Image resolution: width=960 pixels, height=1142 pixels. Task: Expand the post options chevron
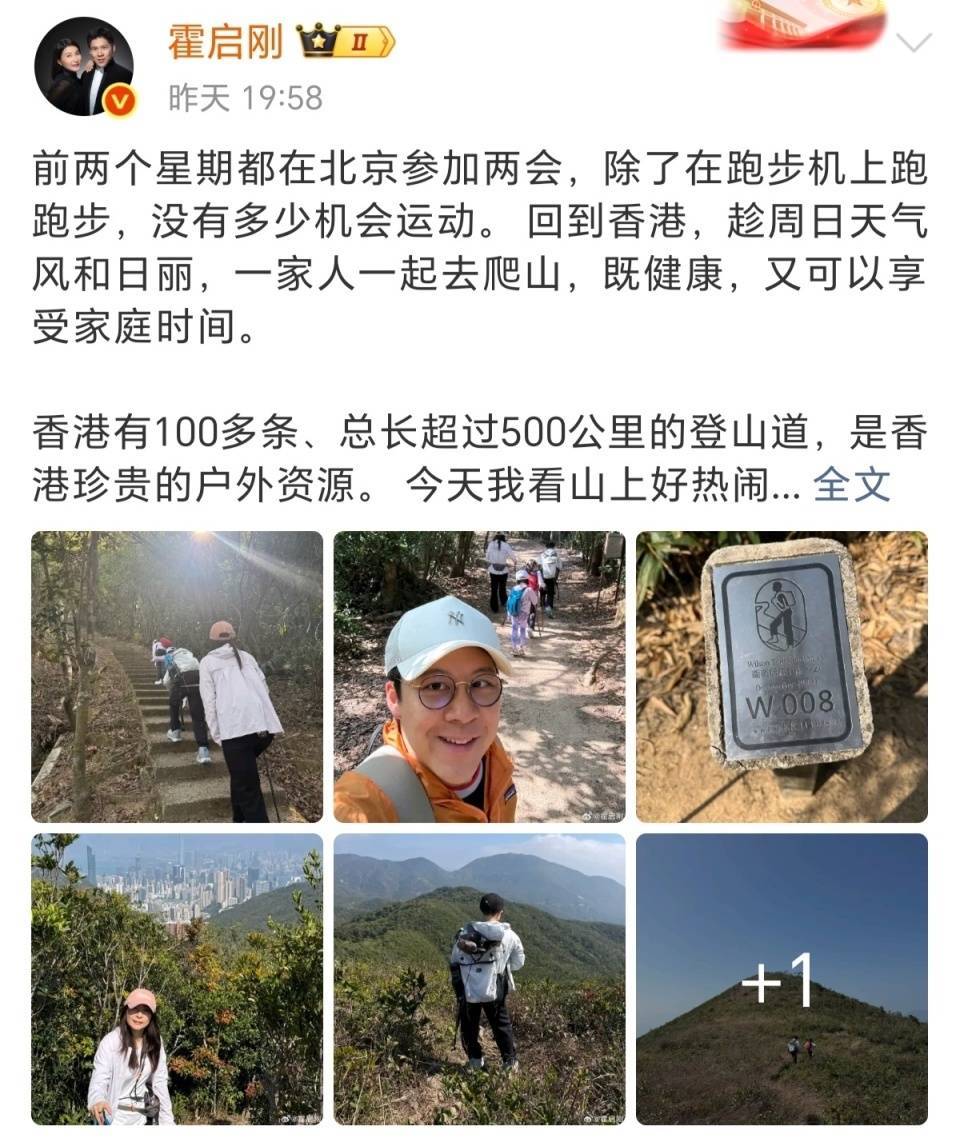pos(914,42)
